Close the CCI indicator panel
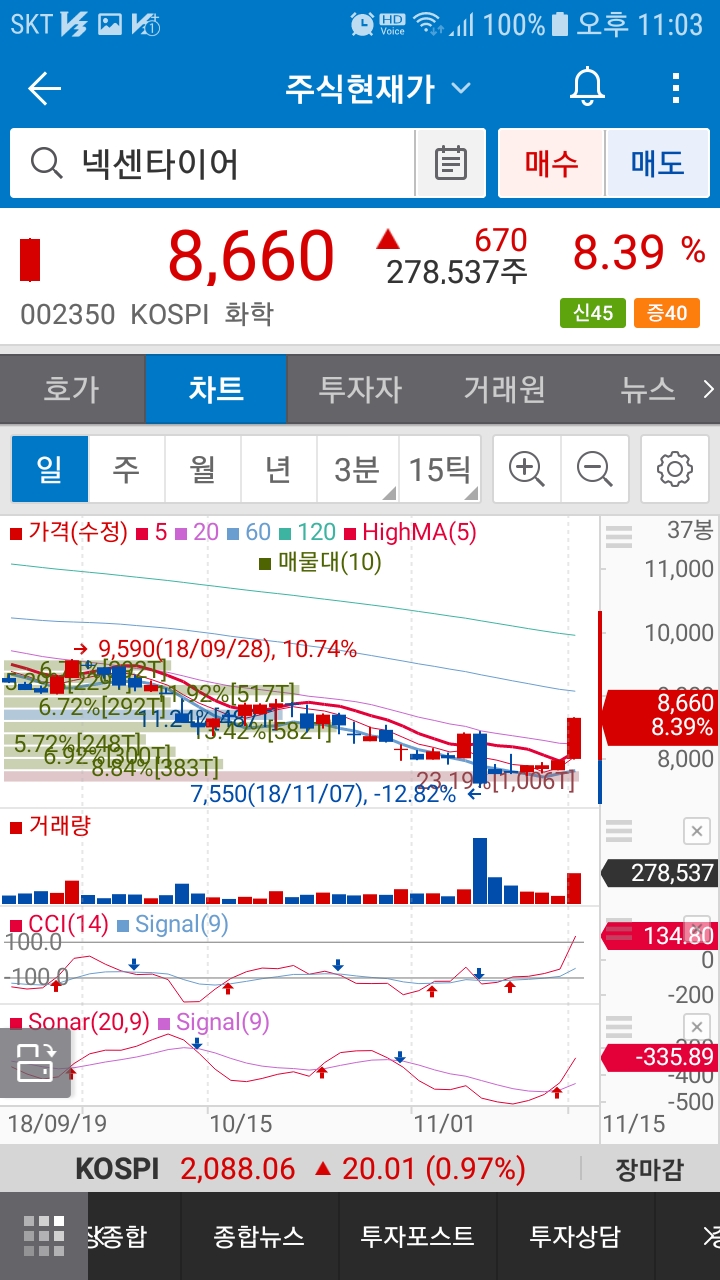The height and width of the screenshot is (1280, 720). click(x=697, y=928)
